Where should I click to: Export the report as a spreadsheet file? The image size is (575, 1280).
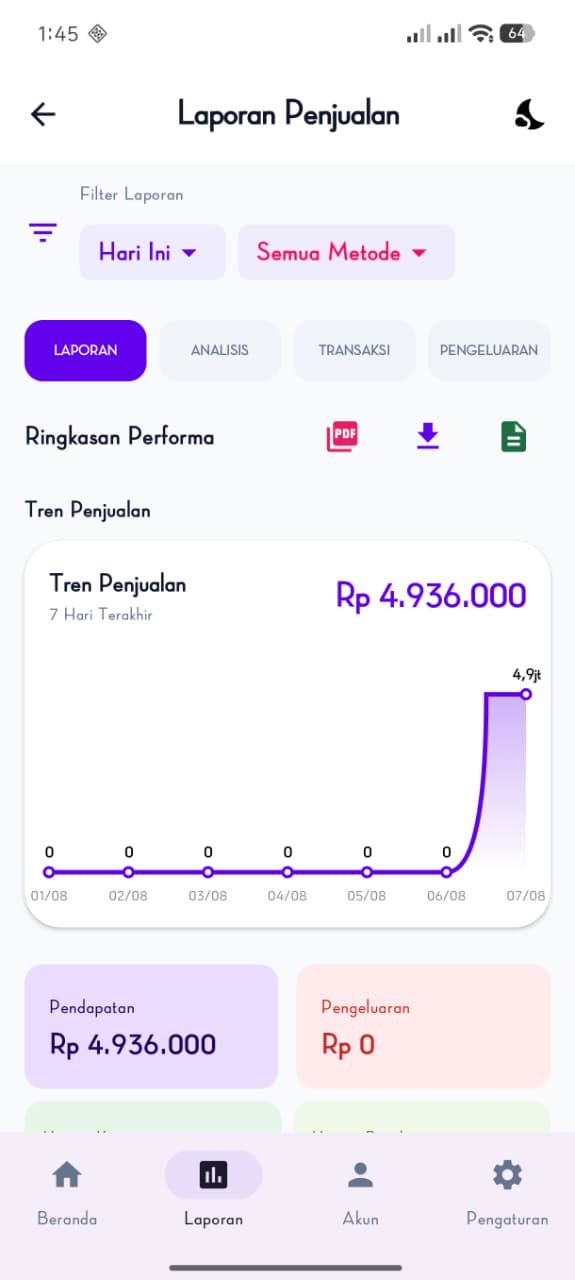(513, 437)
